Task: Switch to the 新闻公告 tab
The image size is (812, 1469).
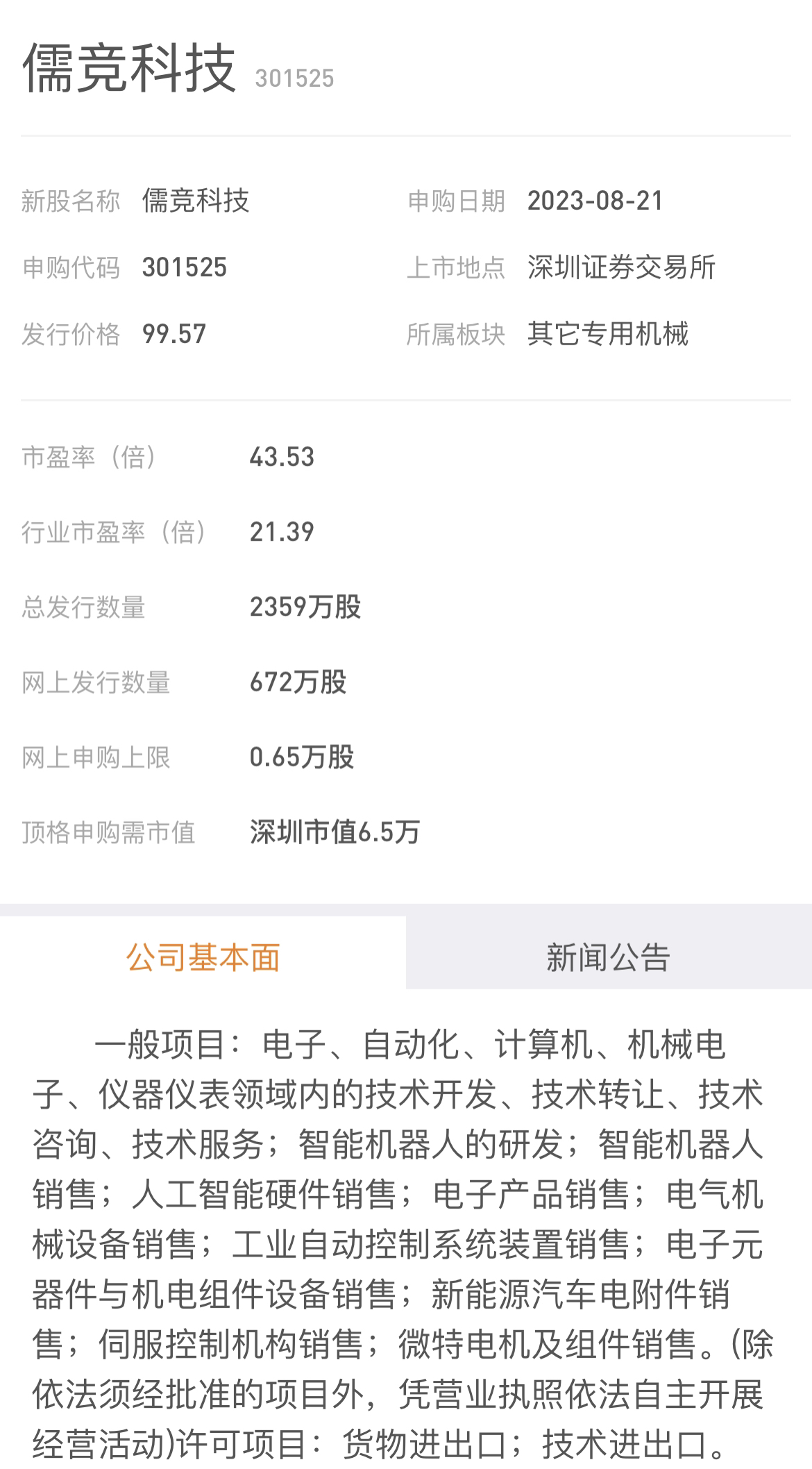Action: (x=608, y=957)
